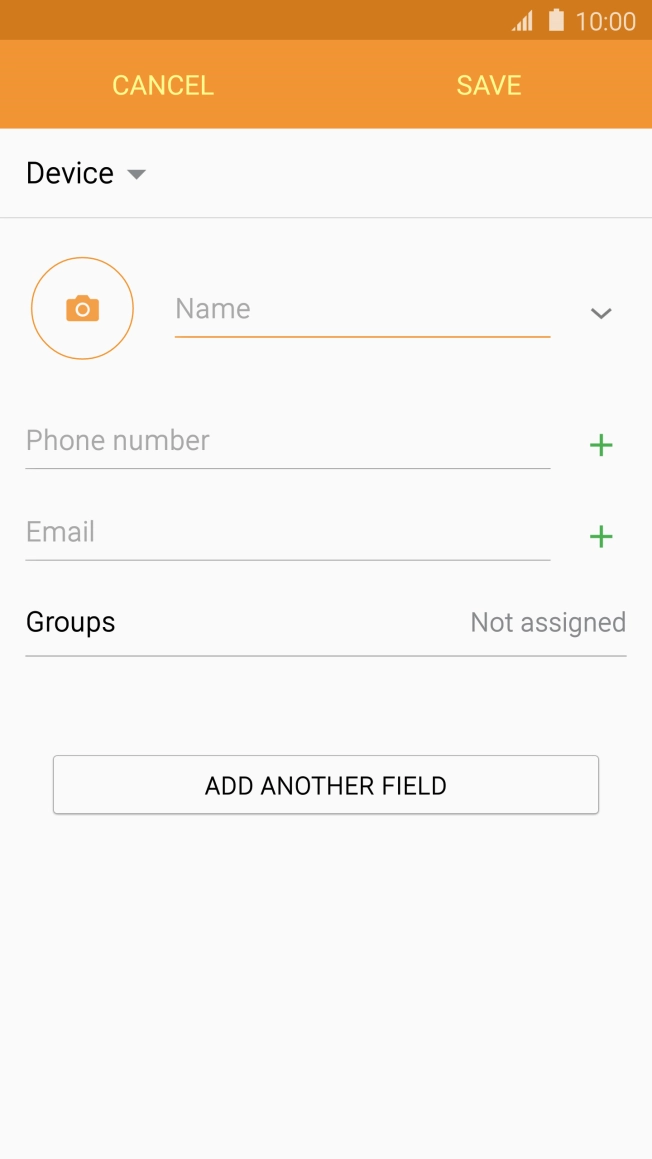Expand the name fields chevron
This screenshot has width=652, height=1159.
point(600,313)
